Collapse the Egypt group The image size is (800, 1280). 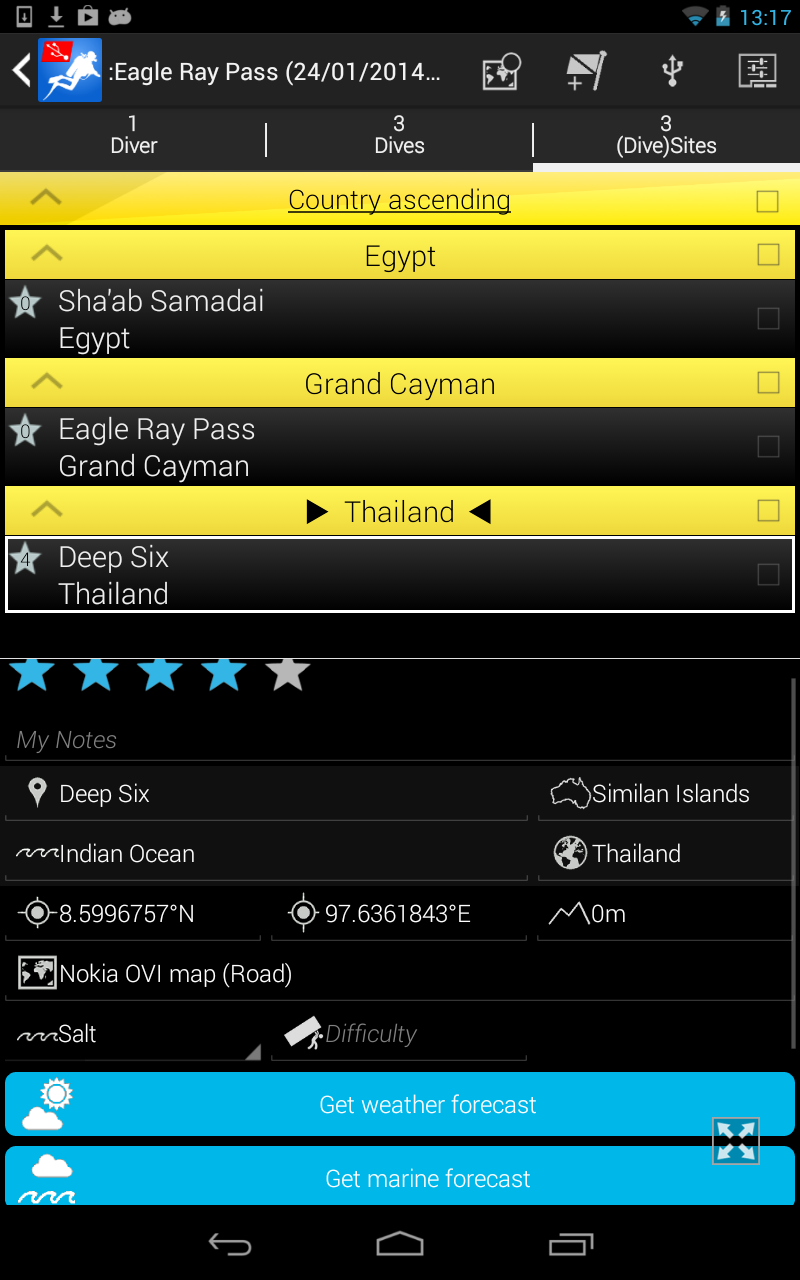coord(47,255)
